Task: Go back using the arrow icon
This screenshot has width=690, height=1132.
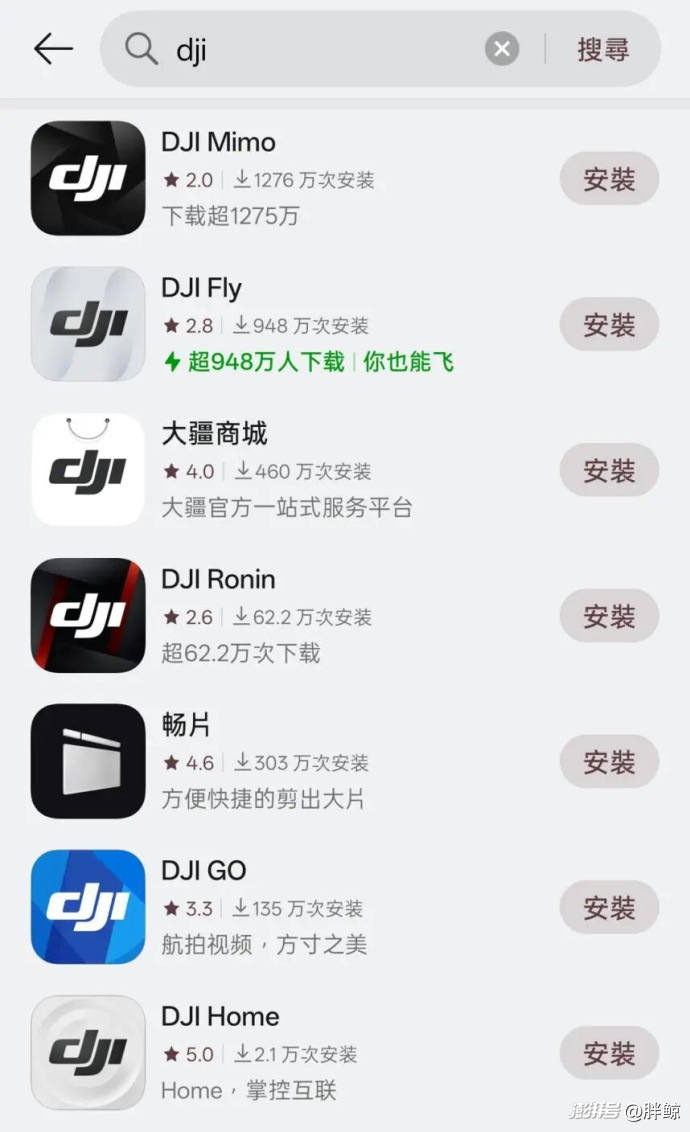Action: click(x=53, y=48)
